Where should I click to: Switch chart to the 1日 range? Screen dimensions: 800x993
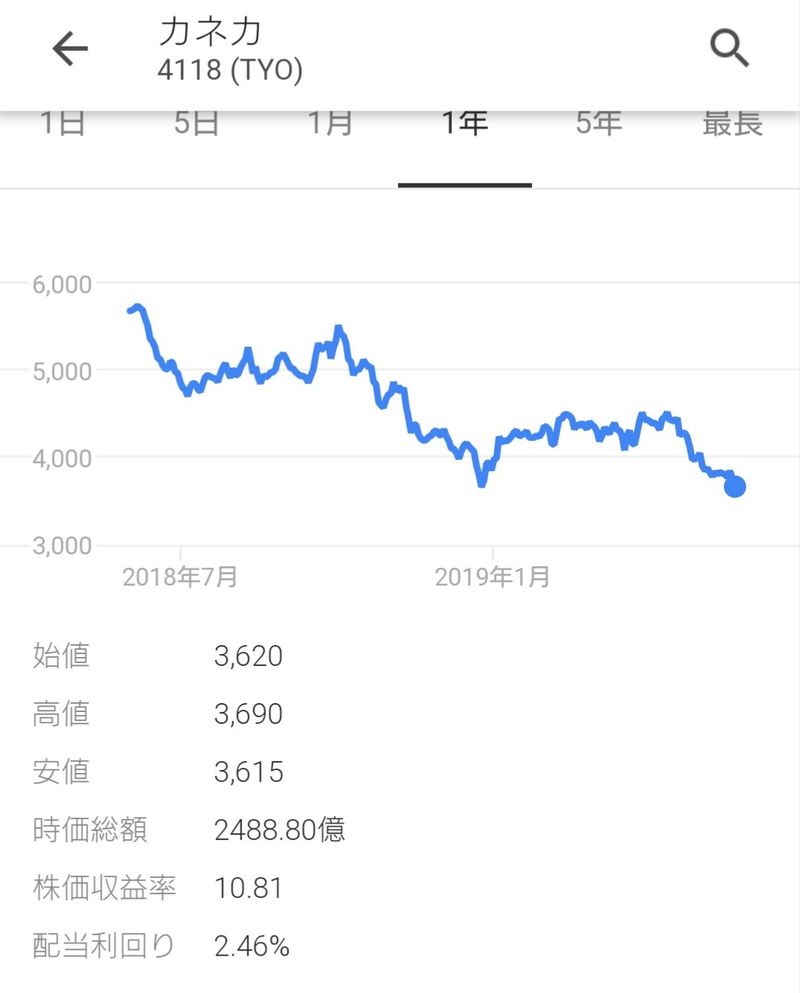pyautogui.click(x=62, y=126)
